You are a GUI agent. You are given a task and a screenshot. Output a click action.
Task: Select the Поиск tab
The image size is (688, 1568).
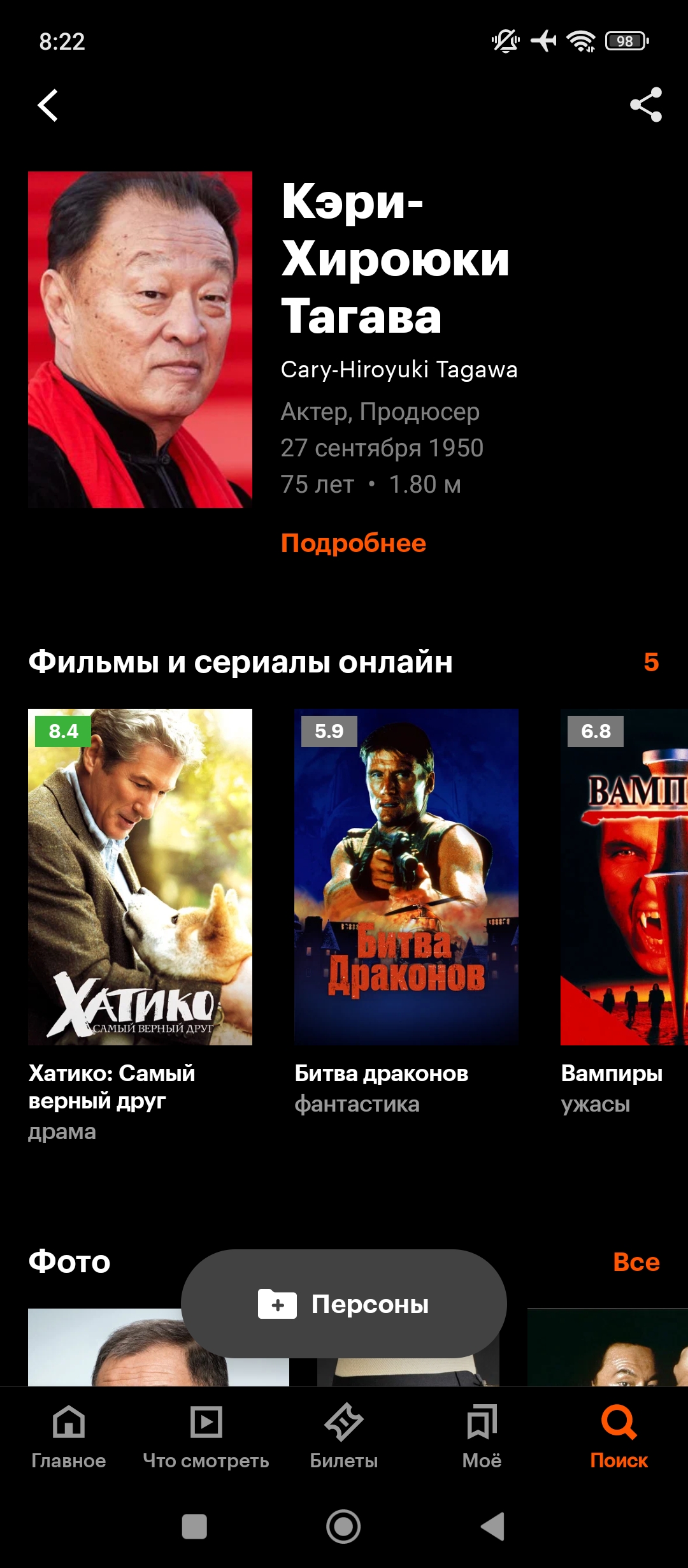[x=619, y=1435]
